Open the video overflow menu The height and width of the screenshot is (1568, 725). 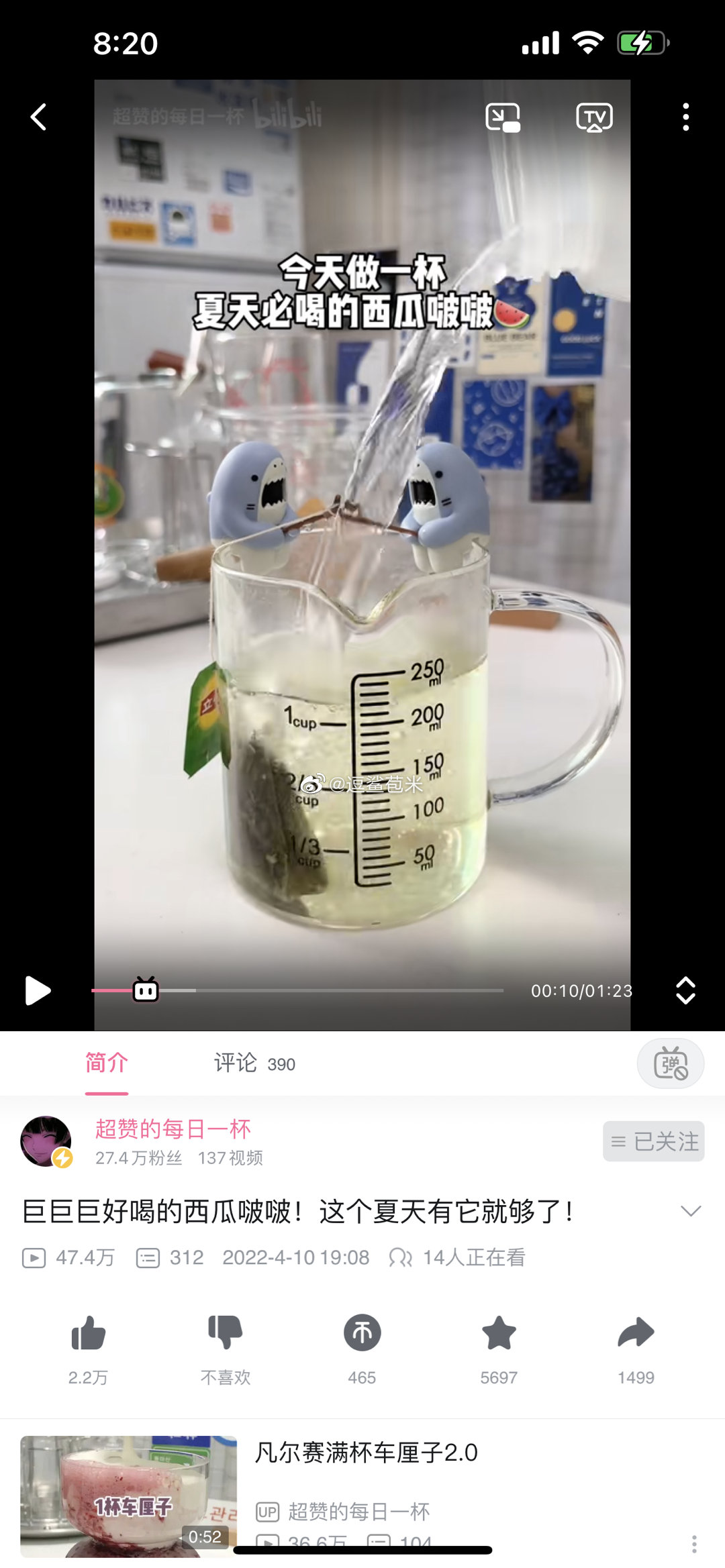[685, 117]
